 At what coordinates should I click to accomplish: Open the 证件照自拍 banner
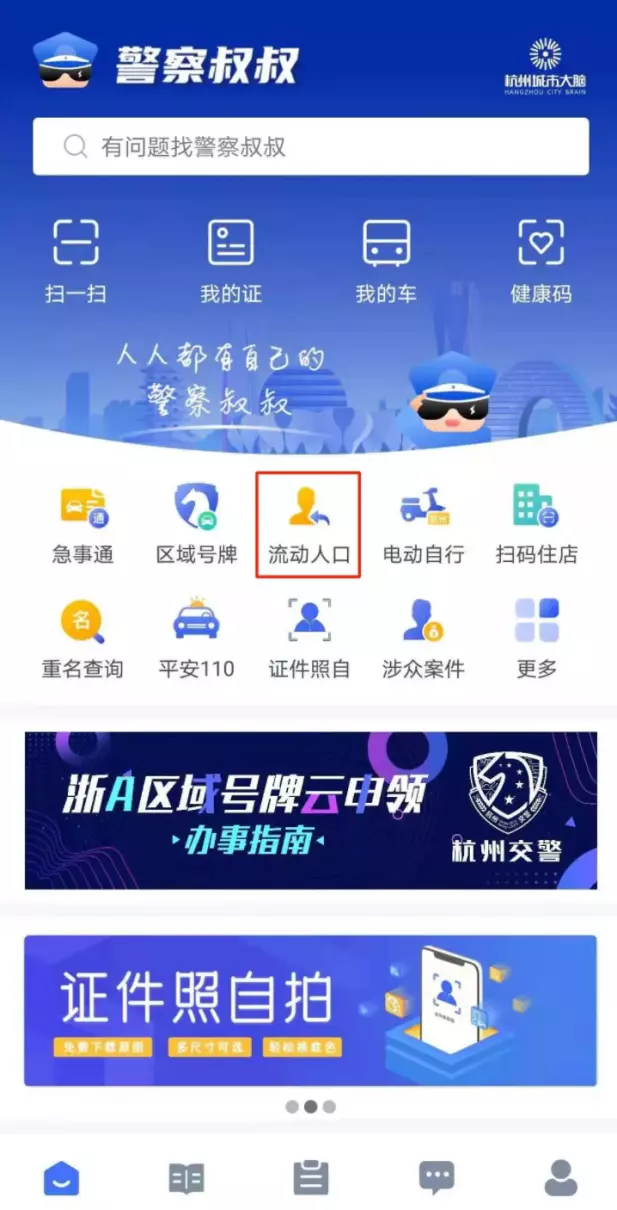coord(311,1010)
